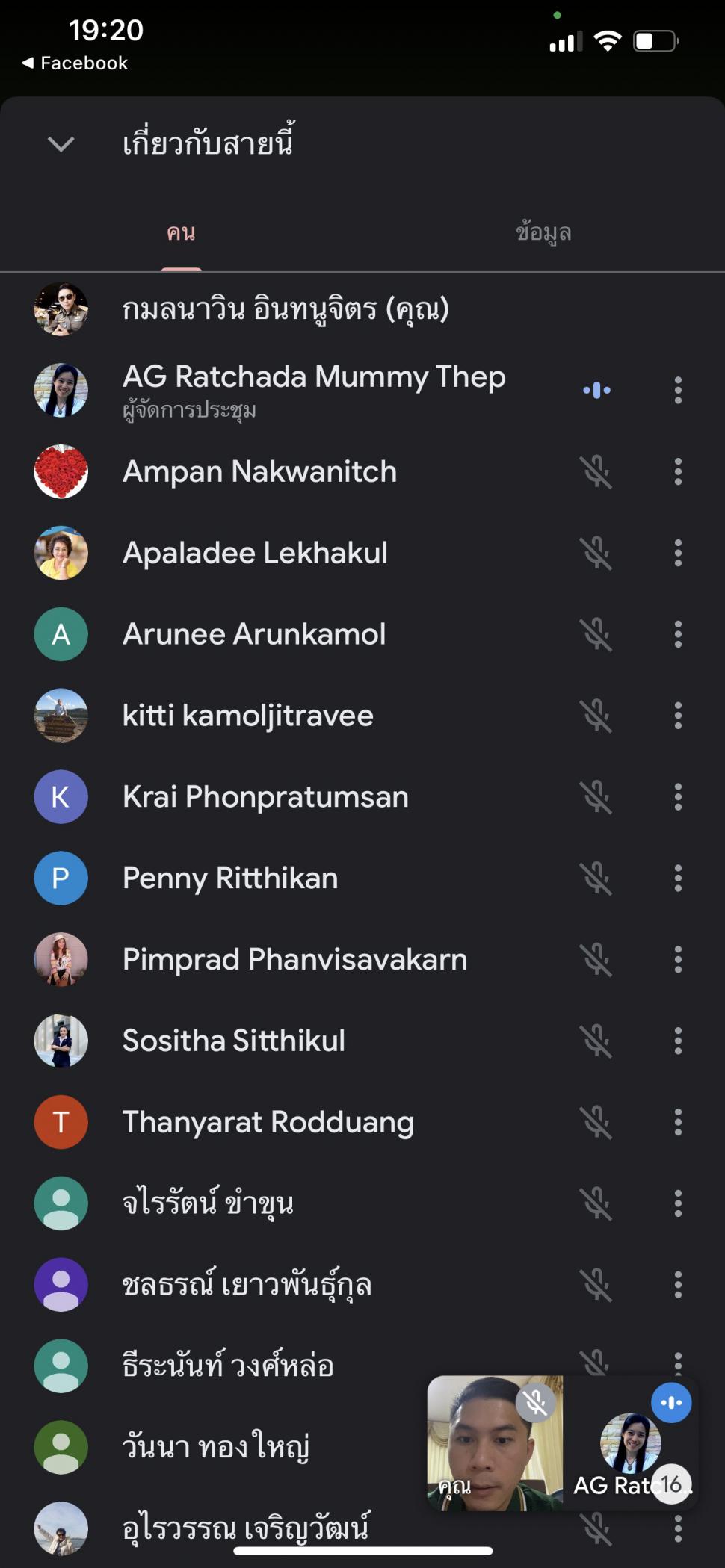Open Thanyarat Rodduang's three-dot menu
Image resolution: width=725 pixels, height=1568 pixels.
coord(678,1122)
